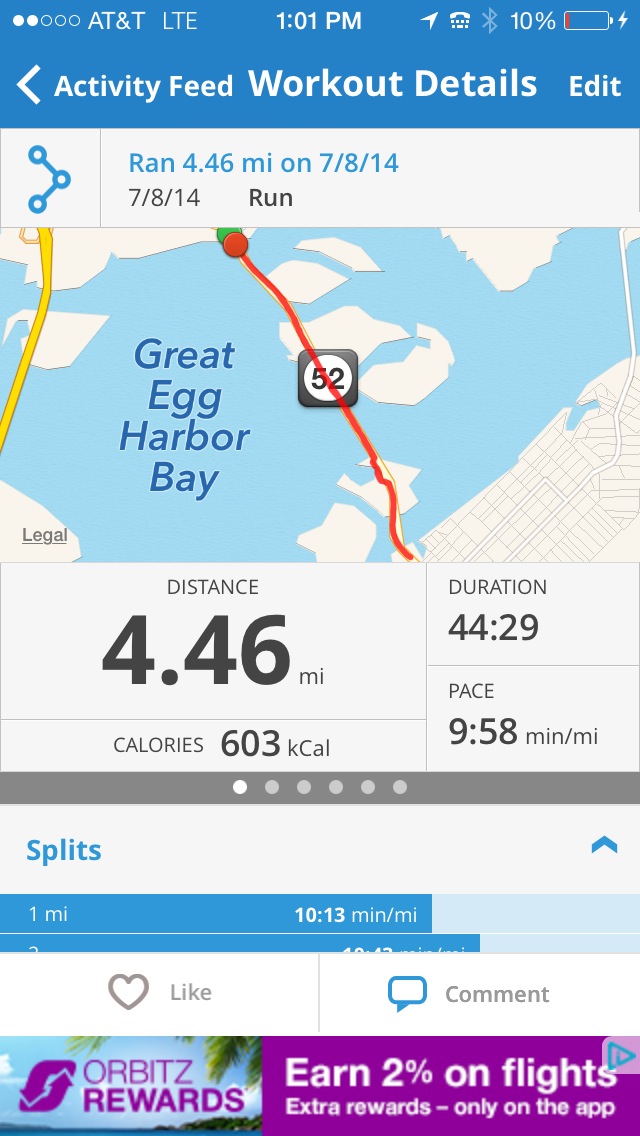
Task: Open the route icon beside the run title
Action: pos(49,179)
